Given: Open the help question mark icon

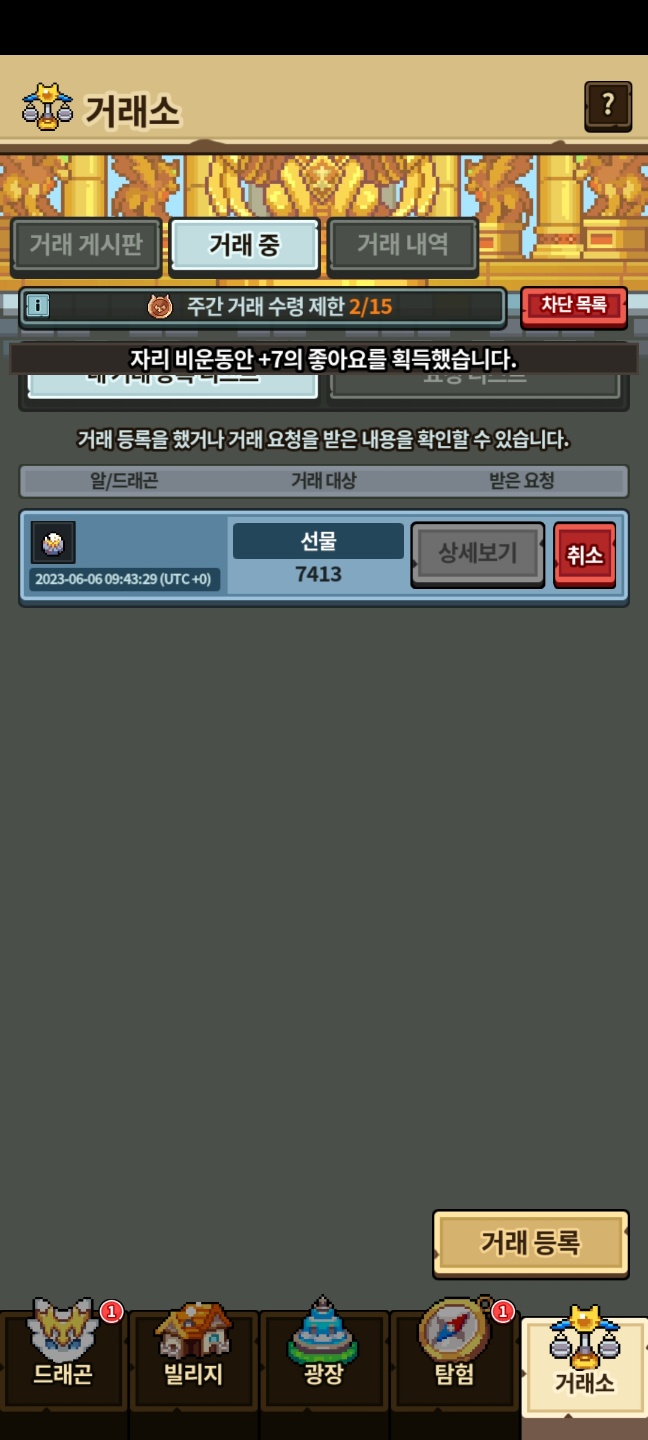Looking at the screenshot, I should [x=607, y=105].
